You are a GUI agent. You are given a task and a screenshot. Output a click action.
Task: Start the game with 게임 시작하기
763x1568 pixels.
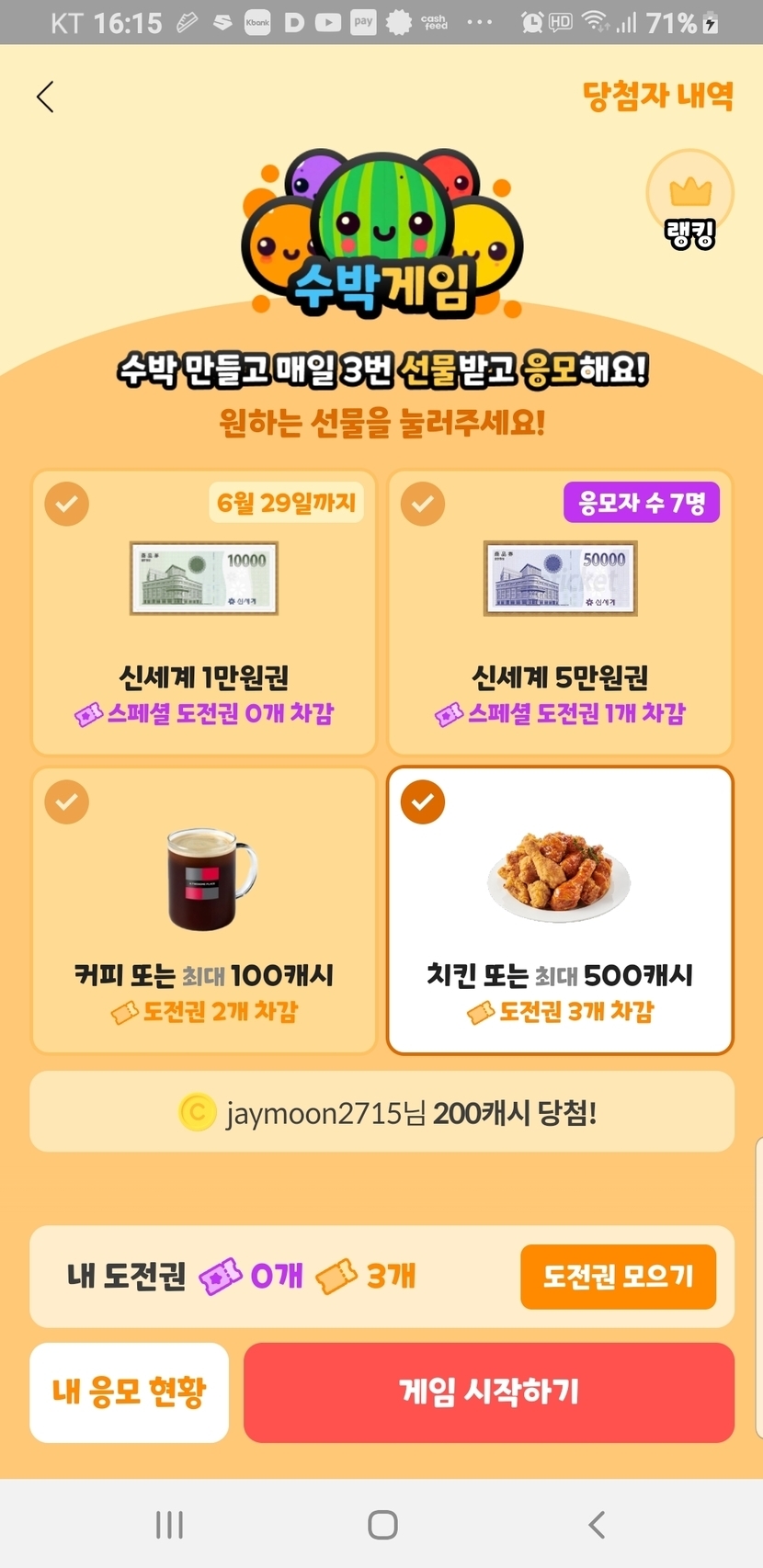(x=488, y=1392)
